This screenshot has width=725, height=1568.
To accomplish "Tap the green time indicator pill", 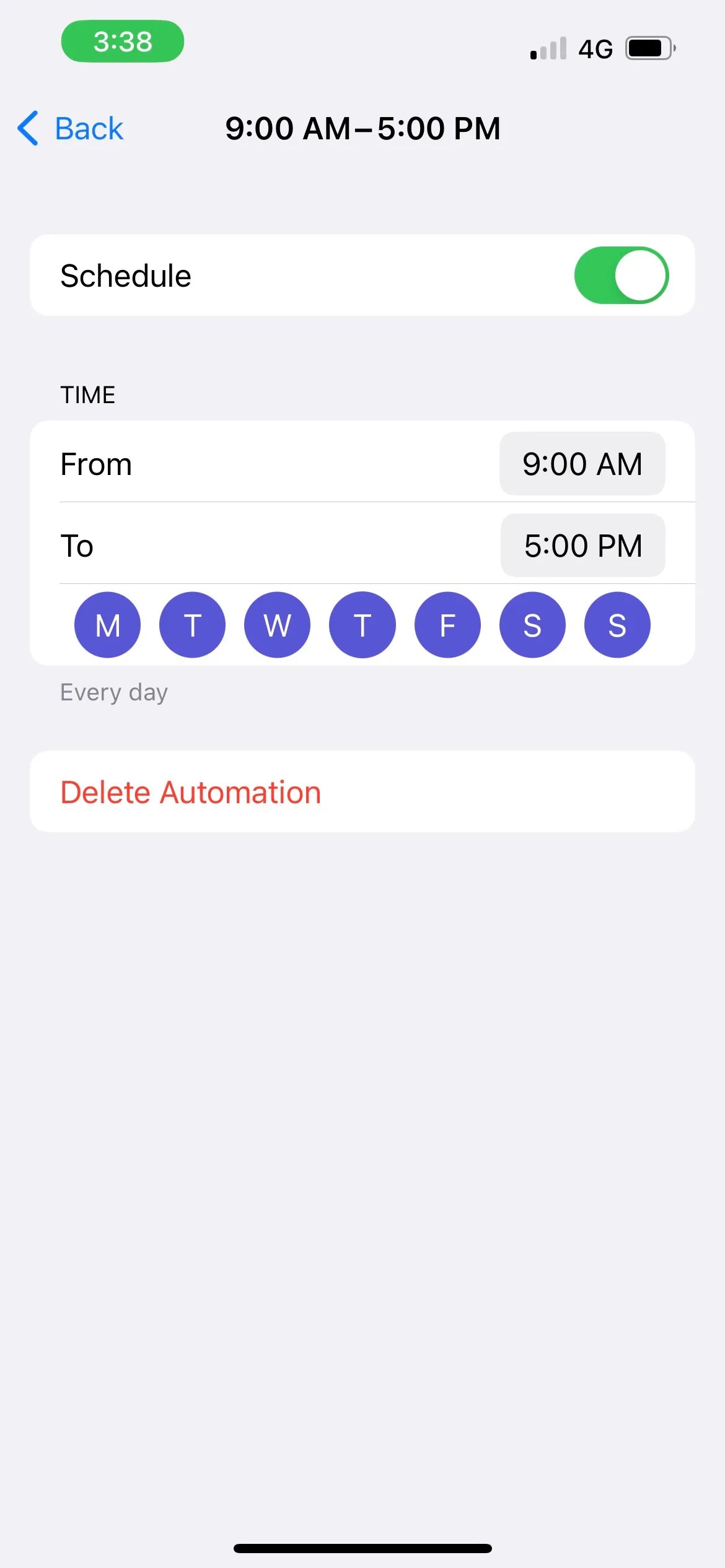I will [122, 41].
